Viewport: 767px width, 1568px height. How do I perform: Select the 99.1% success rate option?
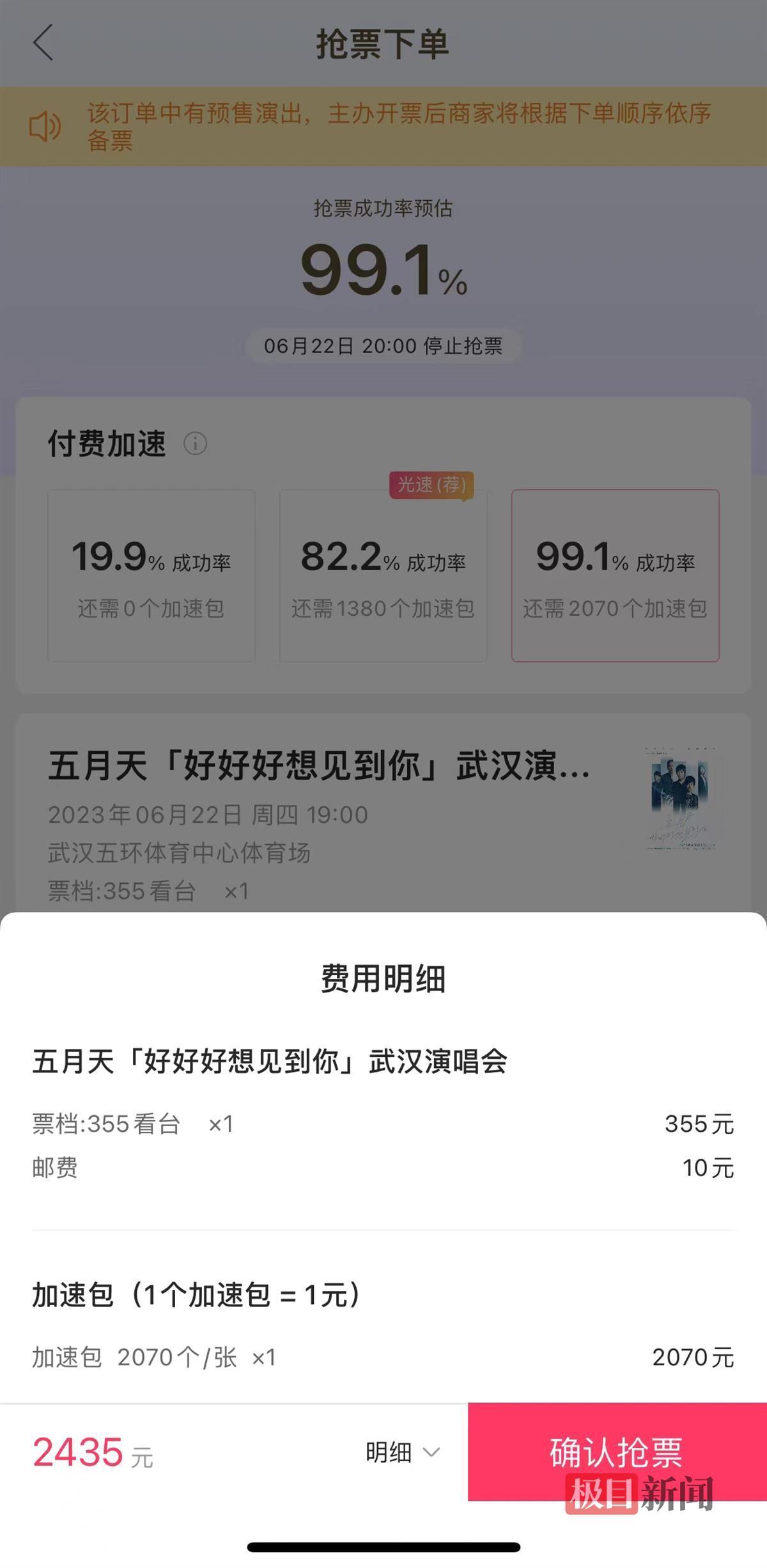tap(615, 576)
